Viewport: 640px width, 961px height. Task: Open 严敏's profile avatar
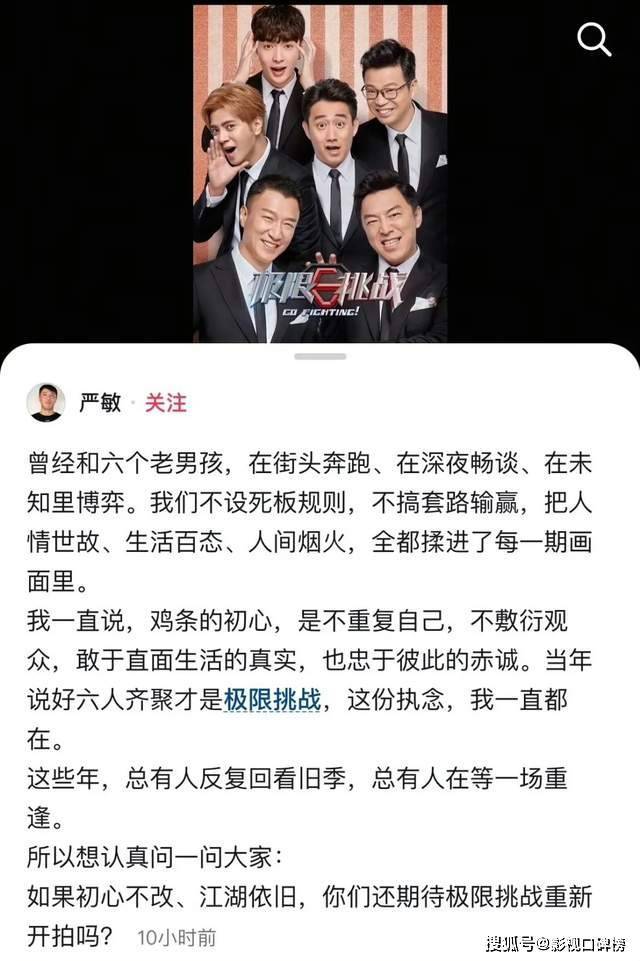click(45, 403)
